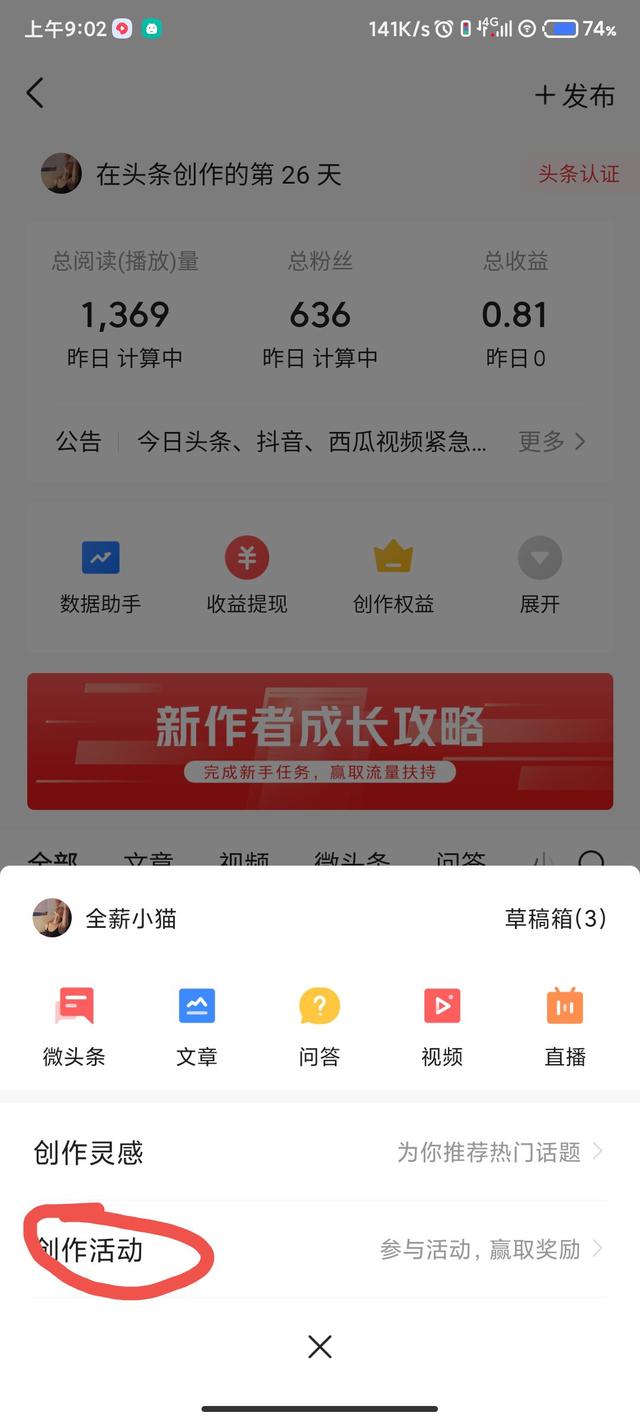This screenshot has width=640, height=1422.
Task: Choose 视频 to upload a video
Action: pyautogui.click(x=442, y=1025)
